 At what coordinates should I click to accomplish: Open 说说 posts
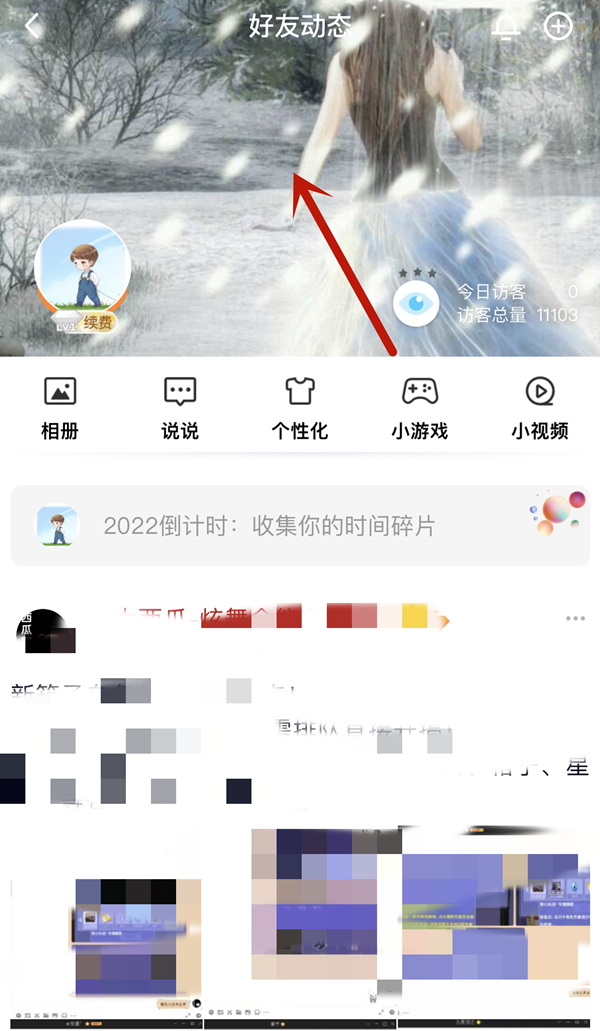(x=180, y=409)
